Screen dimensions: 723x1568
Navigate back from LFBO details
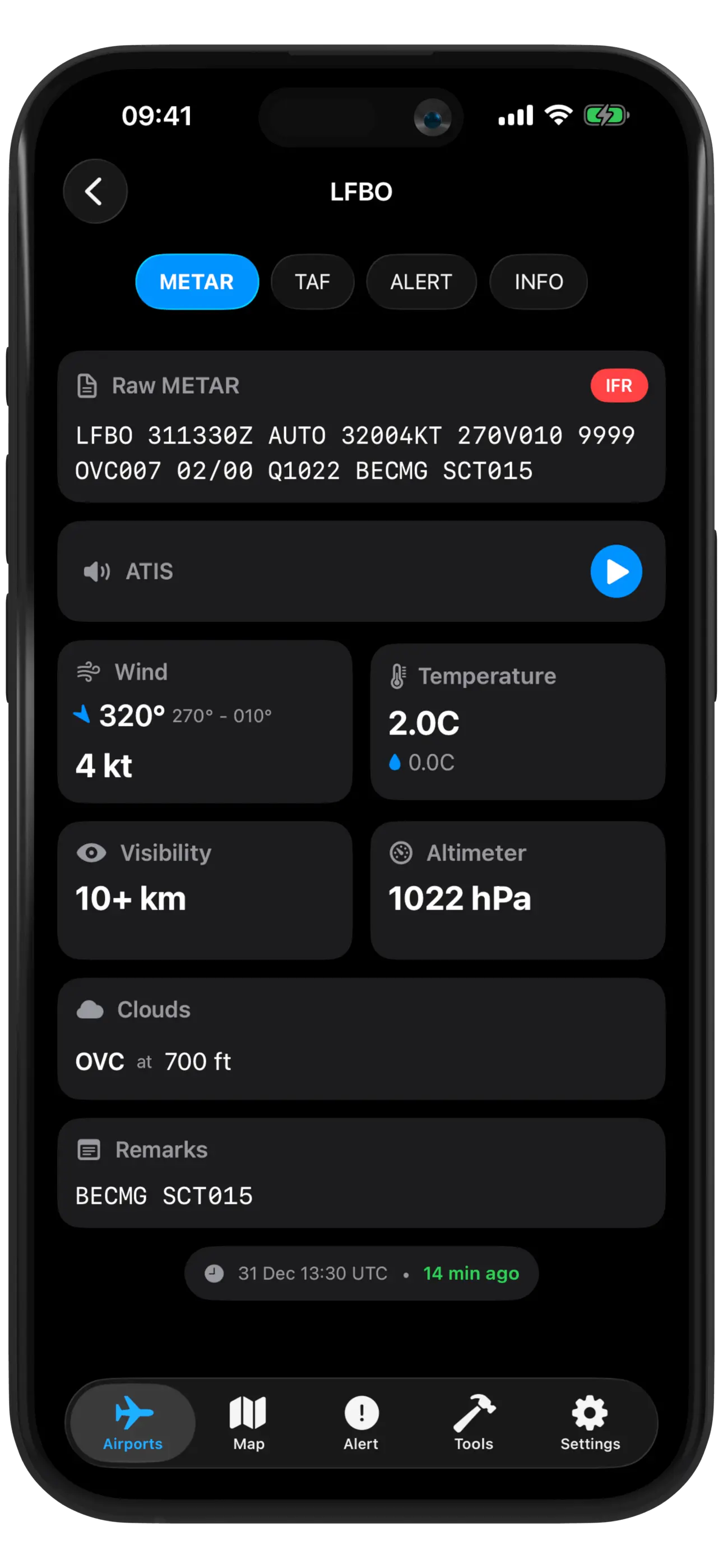pyautogui.click(x=95, y=191)
